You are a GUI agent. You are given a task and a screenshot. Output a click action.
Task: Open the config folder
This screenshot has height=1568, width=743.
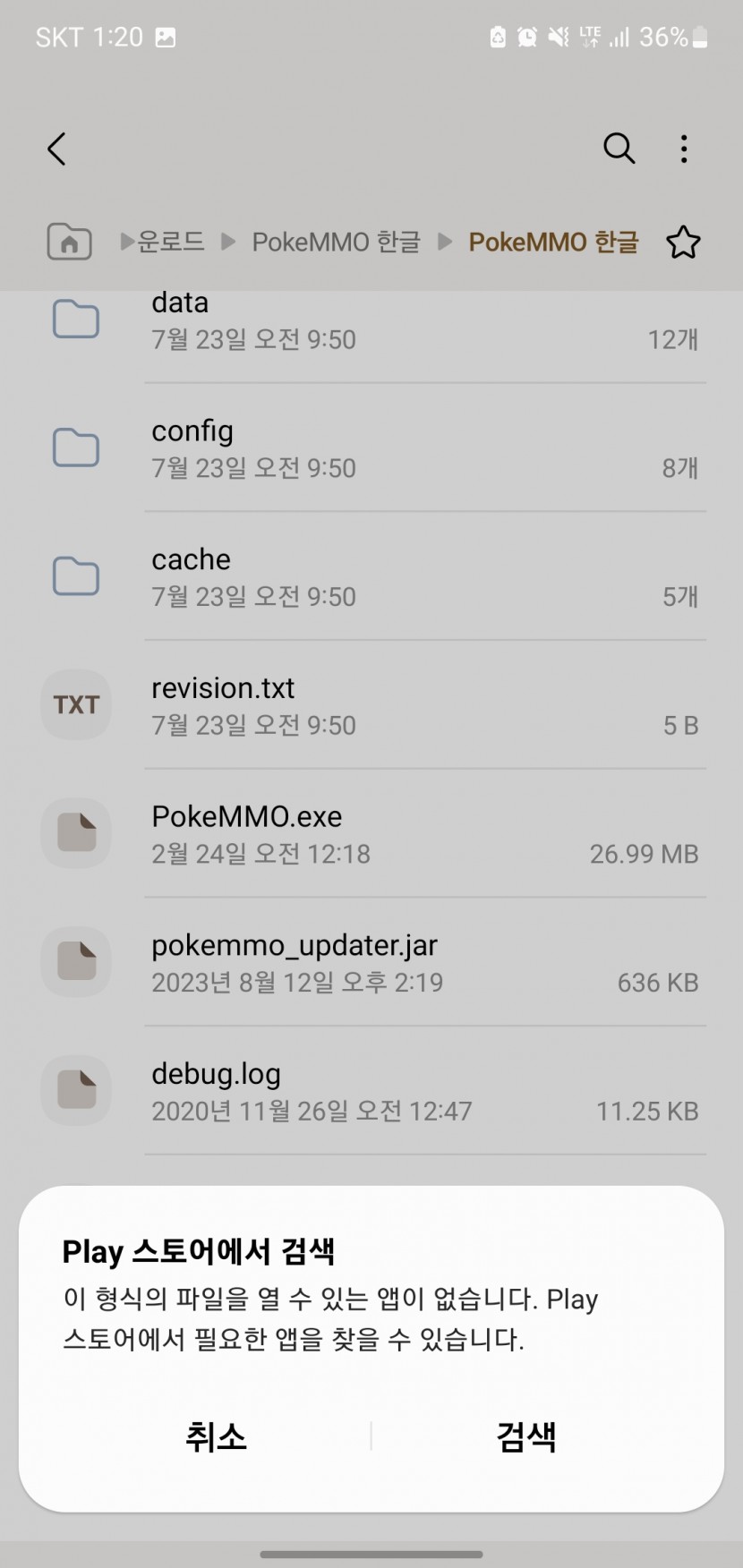(x=371, y=448)
